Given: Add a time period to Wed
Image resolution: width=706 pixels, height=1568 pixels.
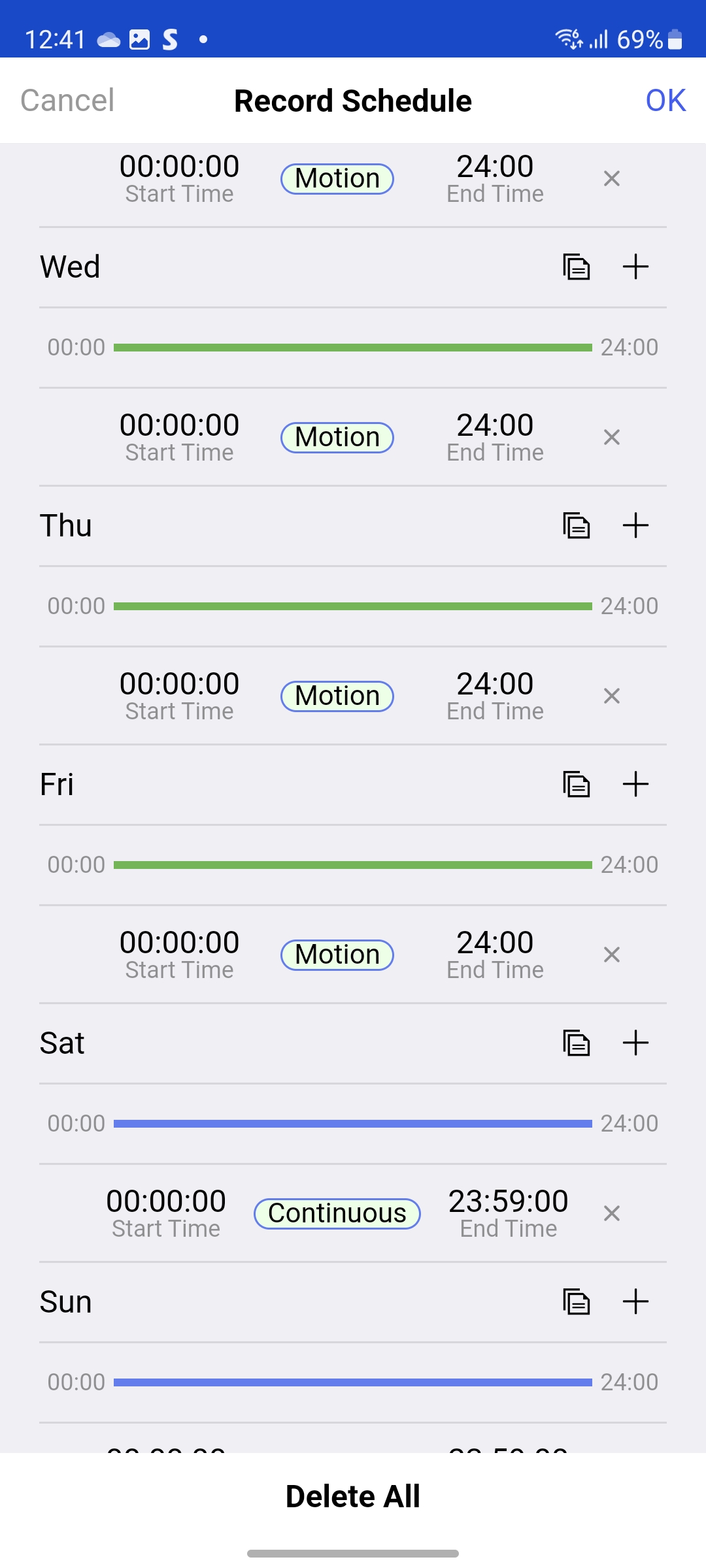Looking at the screenshot, I should [x=635, y=267].
